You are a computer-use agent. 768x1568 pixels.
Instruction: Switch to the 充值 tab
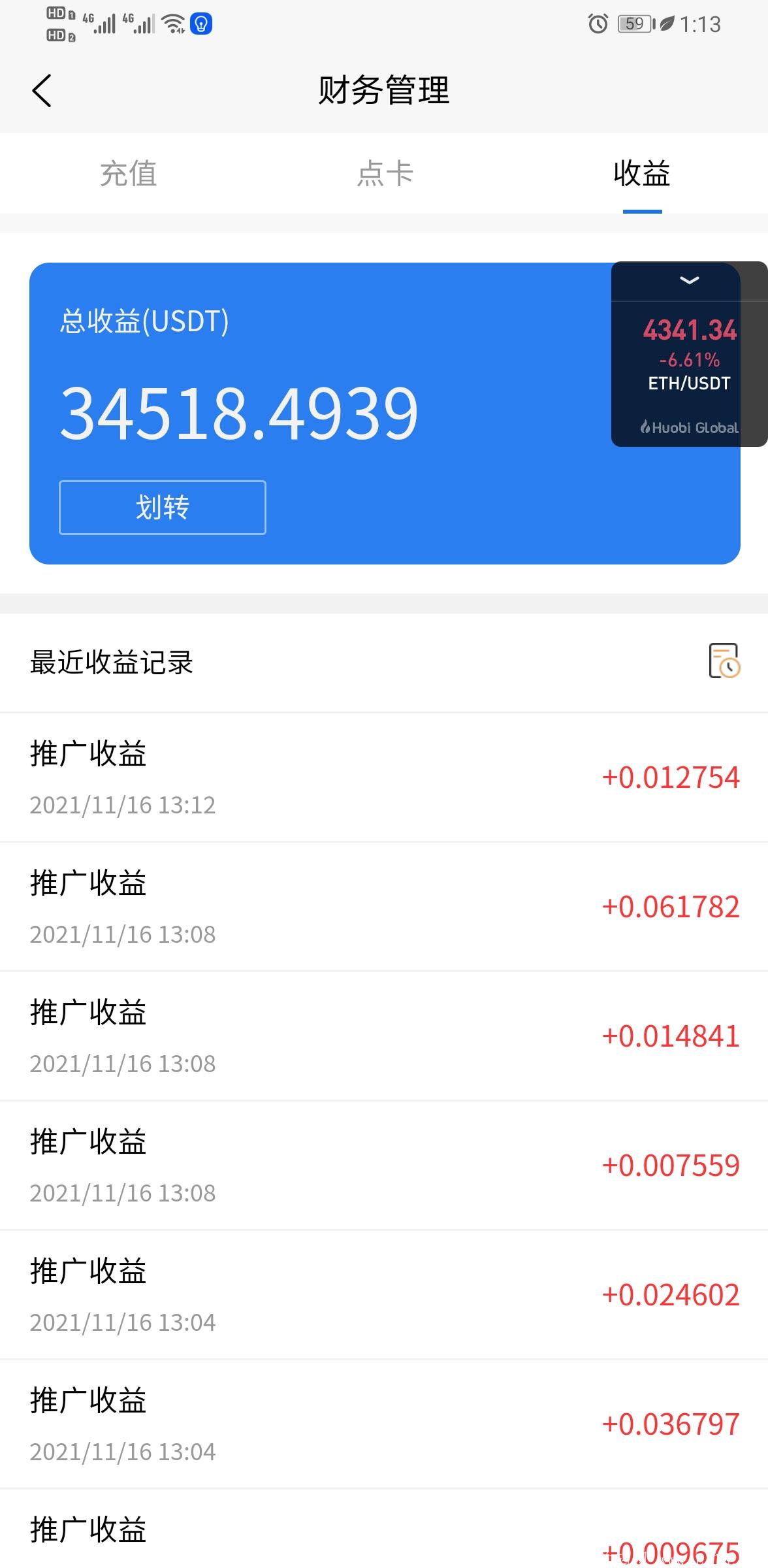(128, 174)
